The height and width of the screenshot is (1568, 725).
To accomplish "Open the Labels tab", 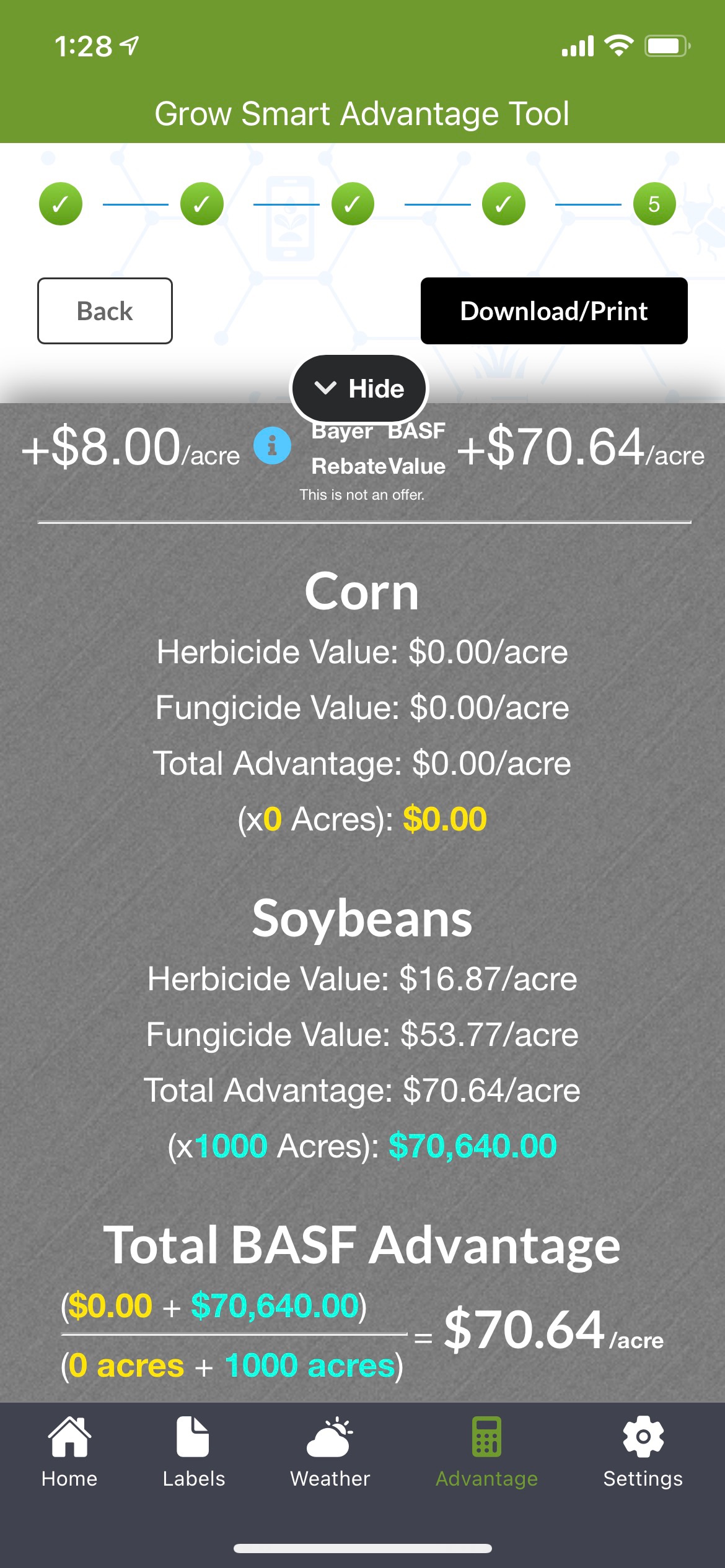I will click(193, 1452).
